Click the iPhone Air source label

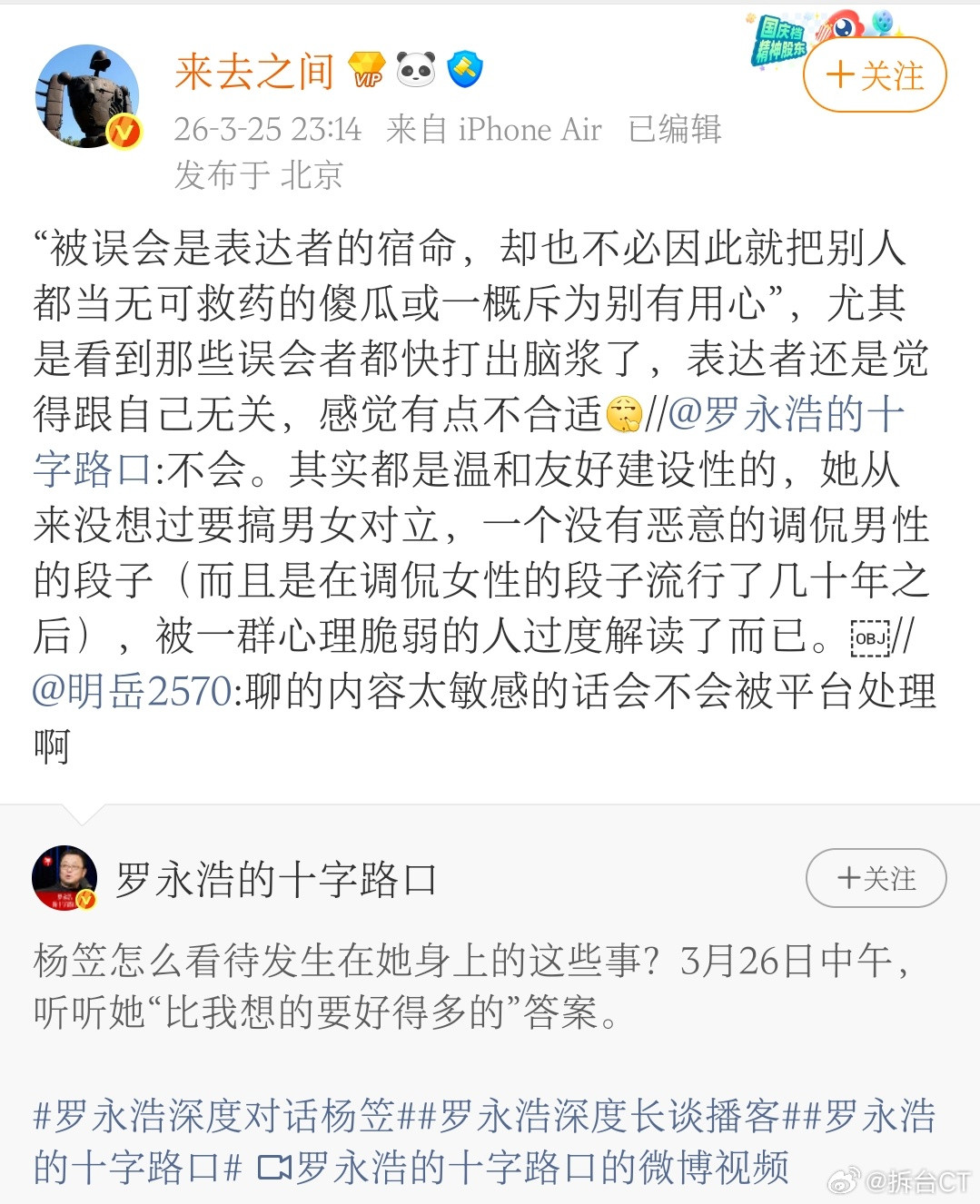point(528,129)
